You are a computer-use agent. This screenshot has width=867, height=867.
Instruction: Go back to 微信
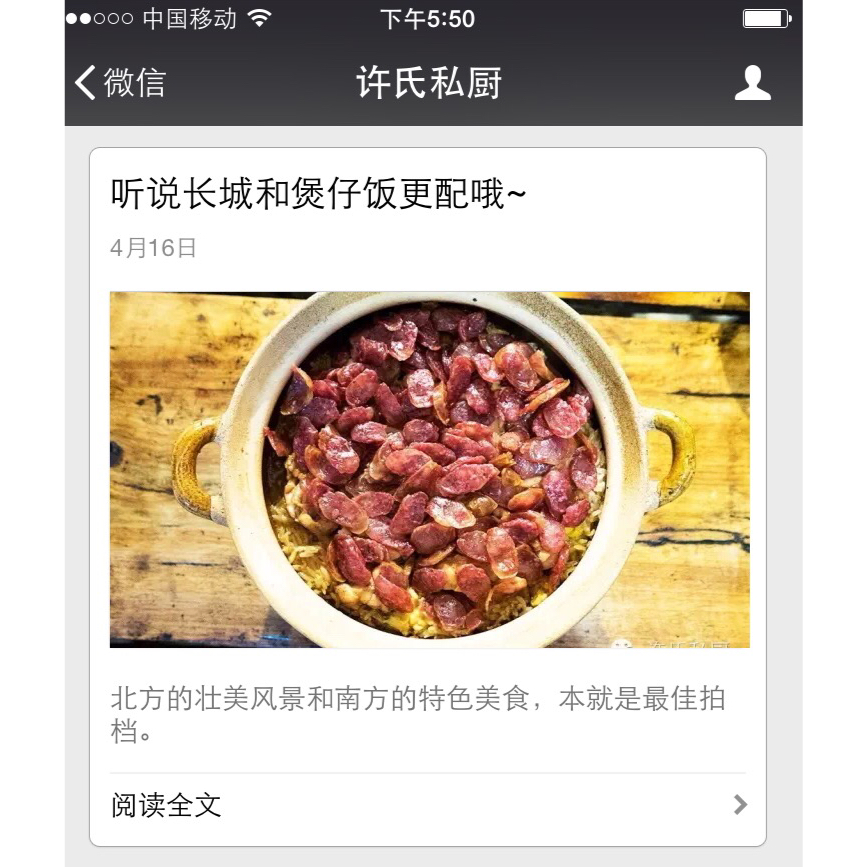pos(121,83)
